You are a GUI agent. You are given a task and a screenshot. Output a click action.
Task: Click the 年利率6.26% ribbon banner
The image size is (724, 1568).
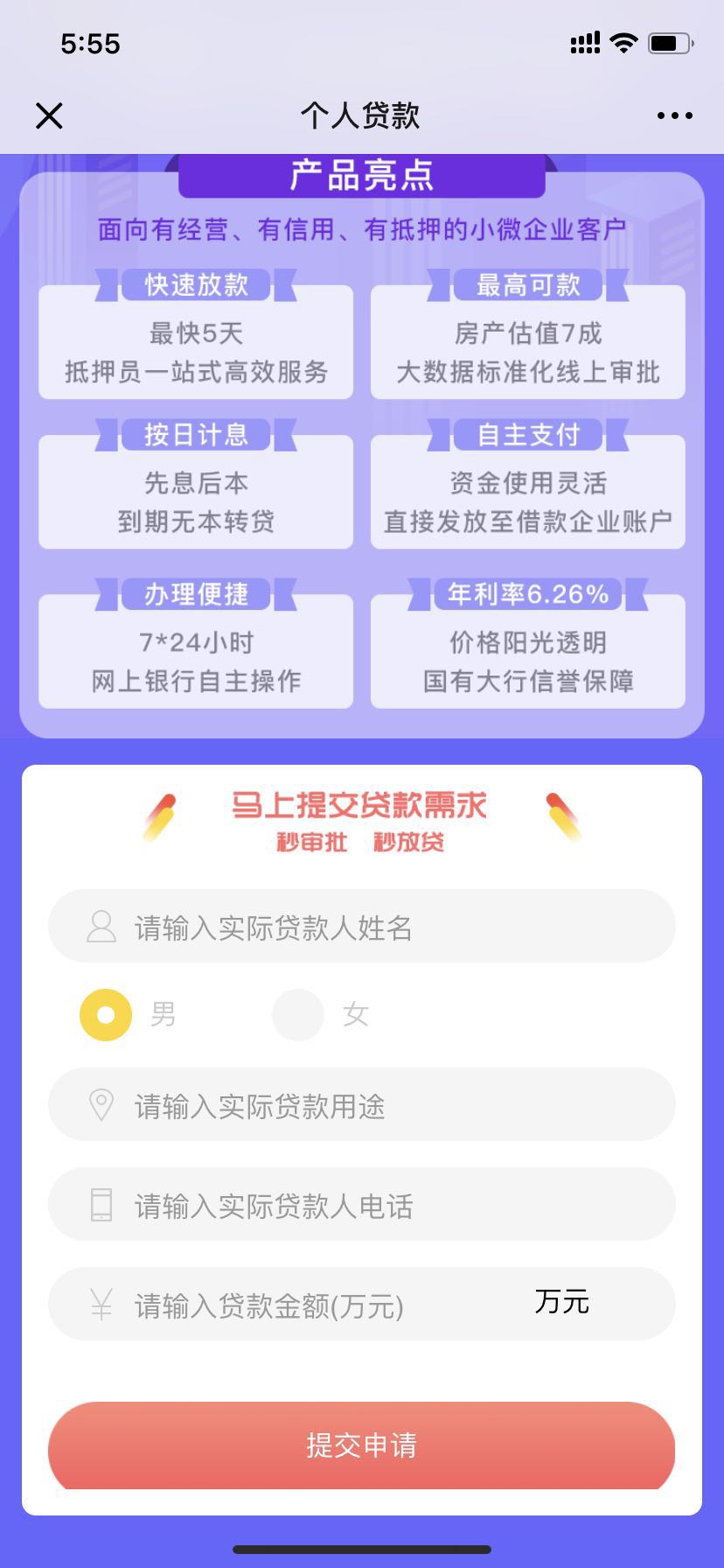click(526, 594)
